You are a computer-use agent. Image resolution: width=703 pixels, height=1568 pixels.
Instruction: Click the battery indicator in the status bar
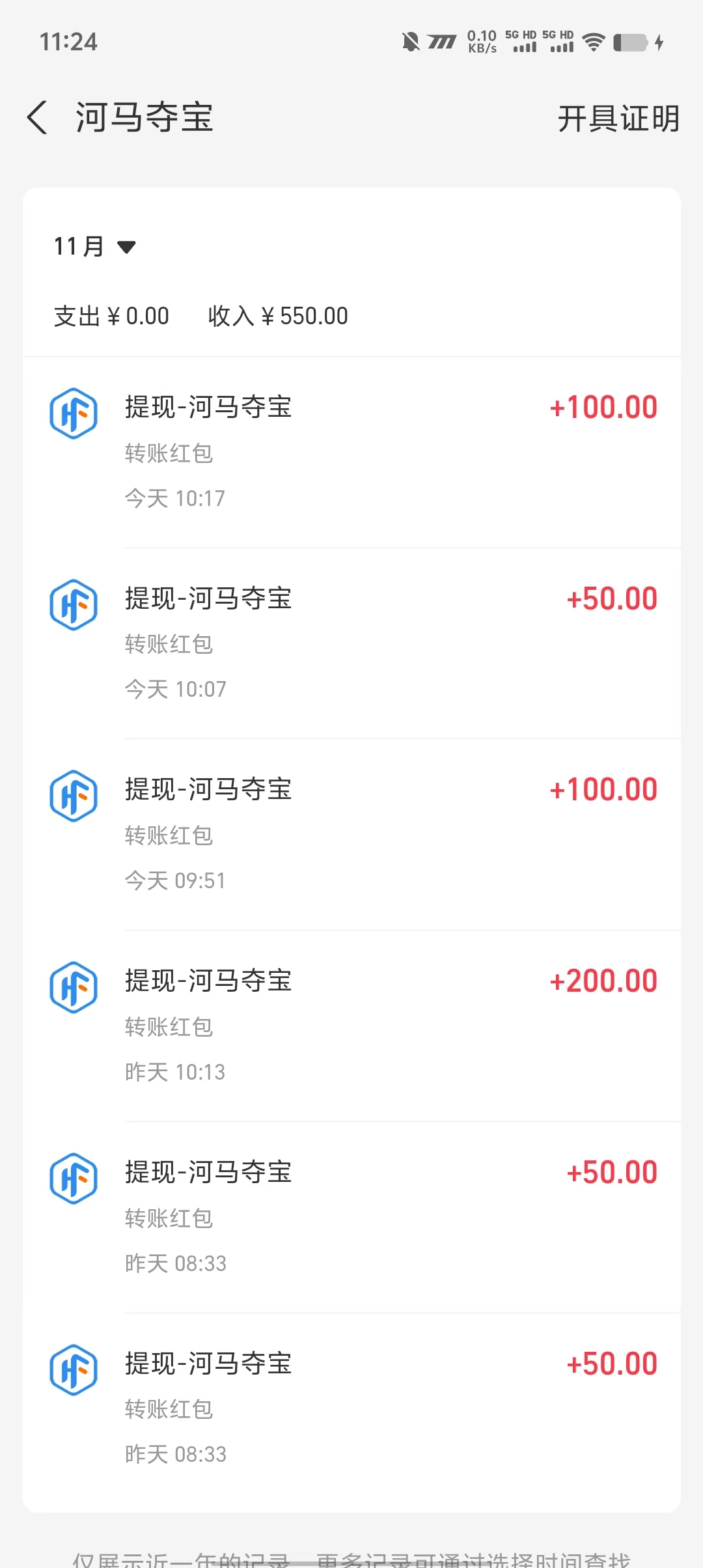click(630, 42)
